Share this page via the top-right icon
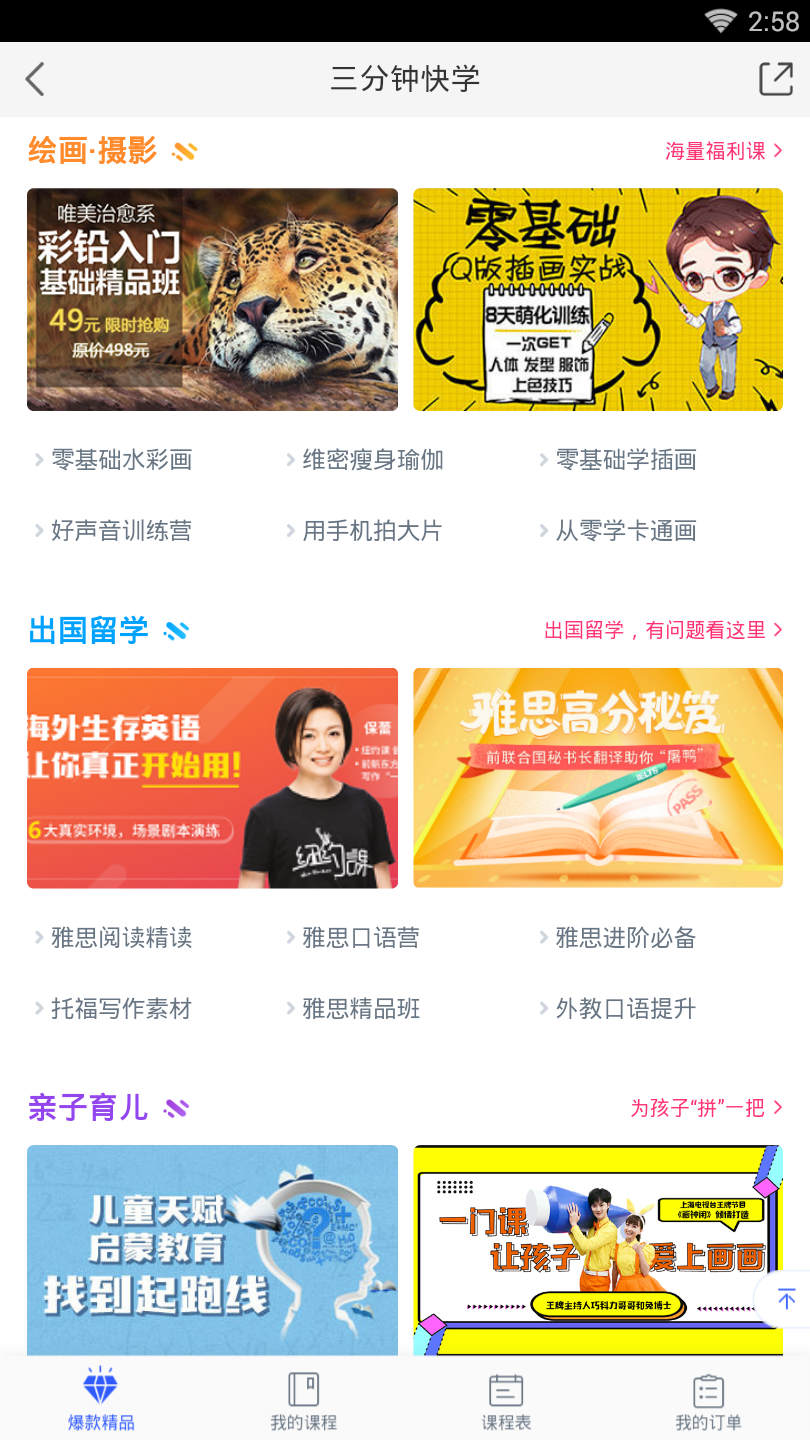The height and width of the screenshot is (1440, 810). [775, 79]
